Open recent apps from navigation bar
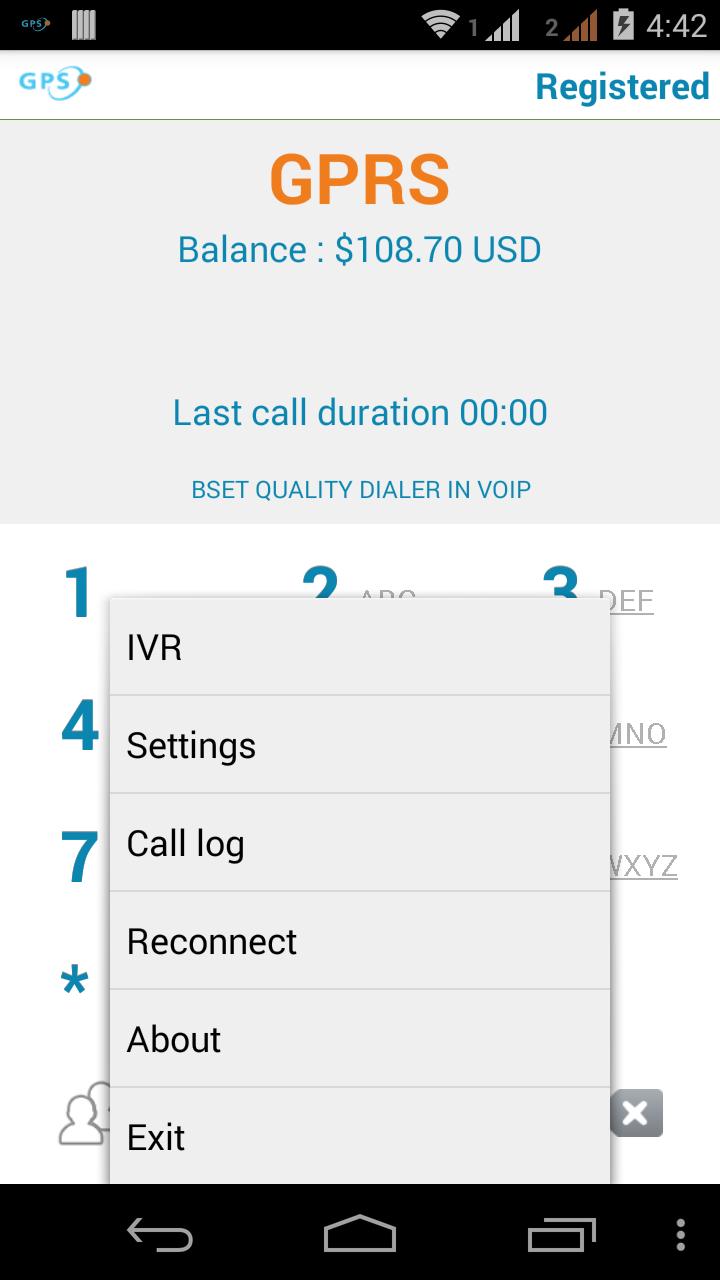The width and height of the screenshot is (720, 1280). tap(560, 1235)
